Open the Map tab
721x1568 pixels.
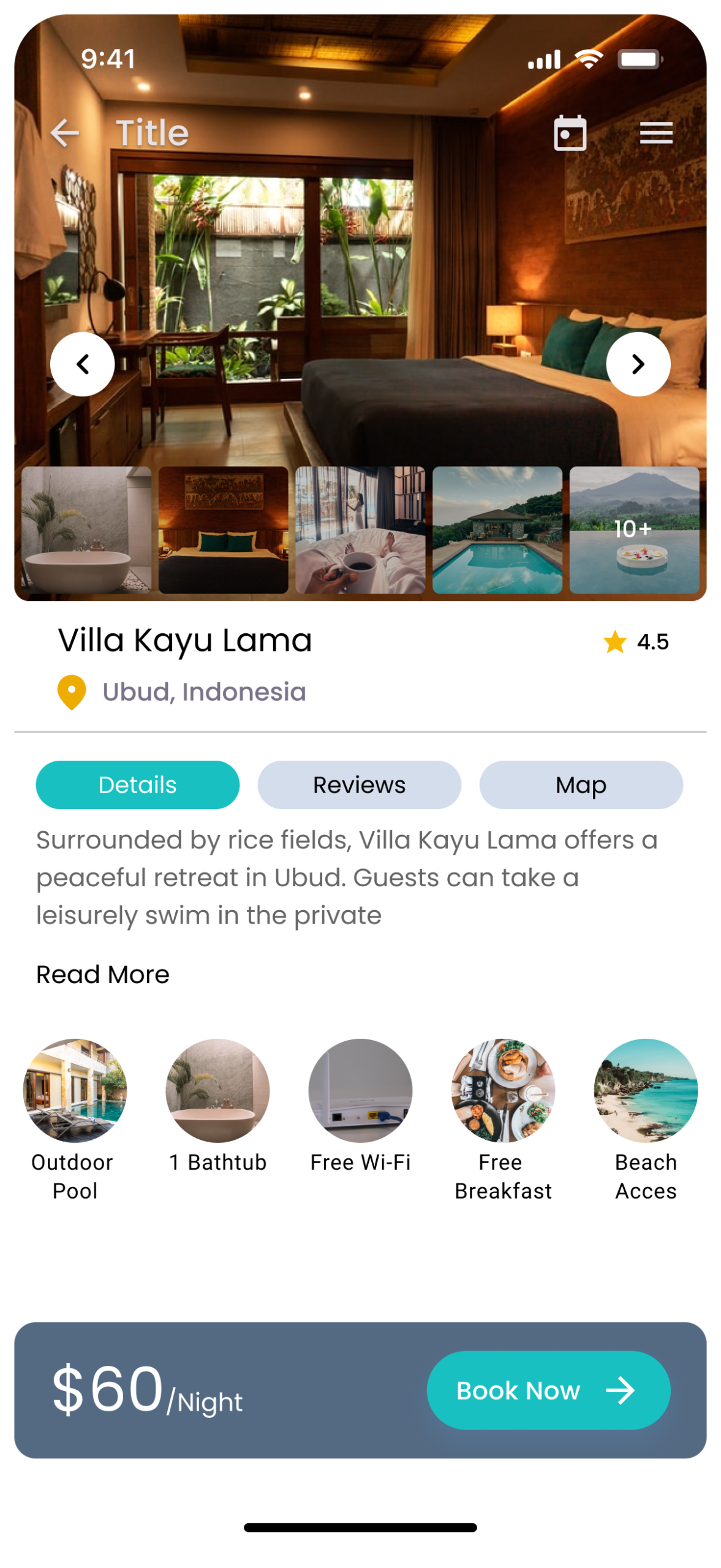tap(580, 785)
